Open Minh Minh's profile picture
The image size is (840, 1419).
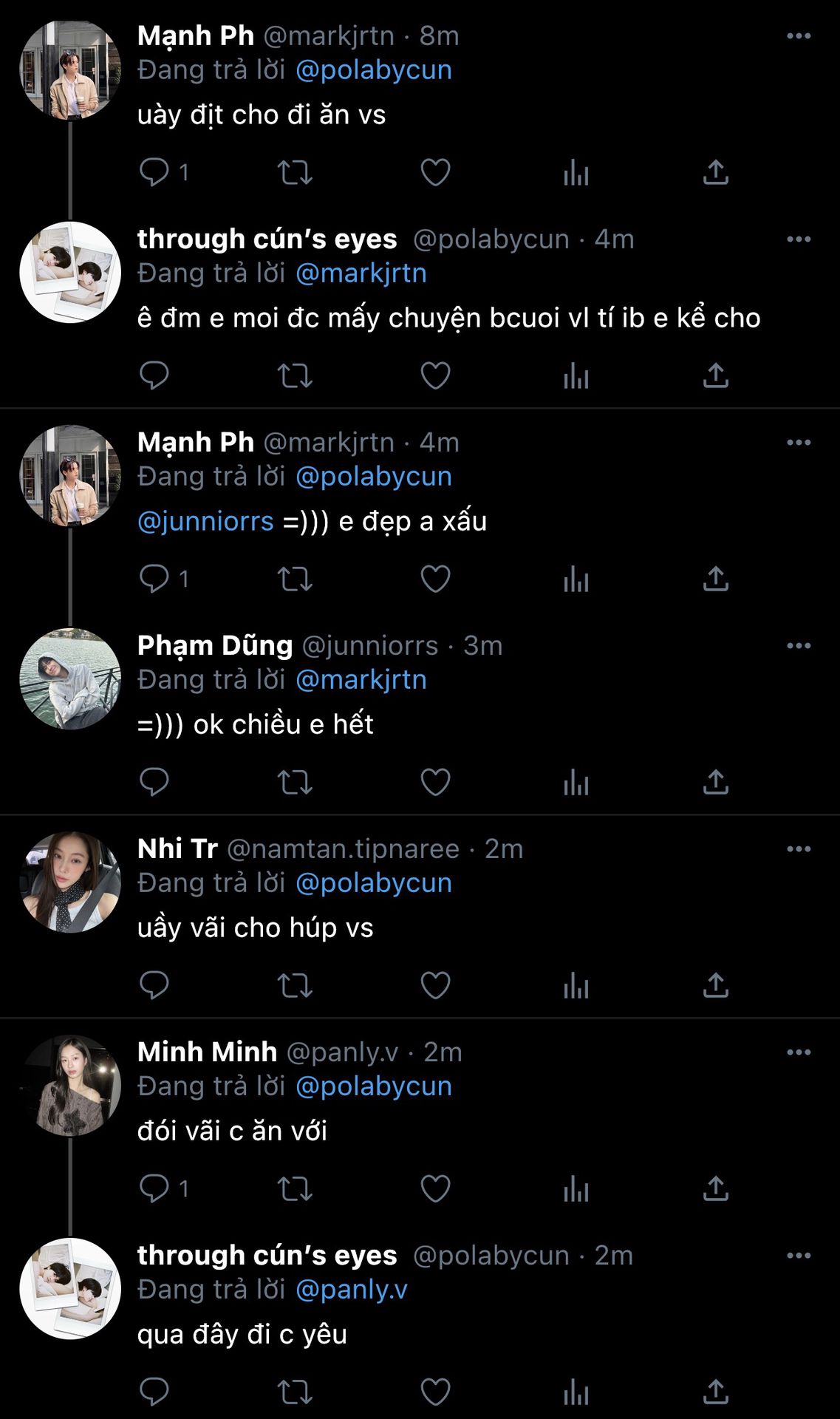coord(70,1086)
